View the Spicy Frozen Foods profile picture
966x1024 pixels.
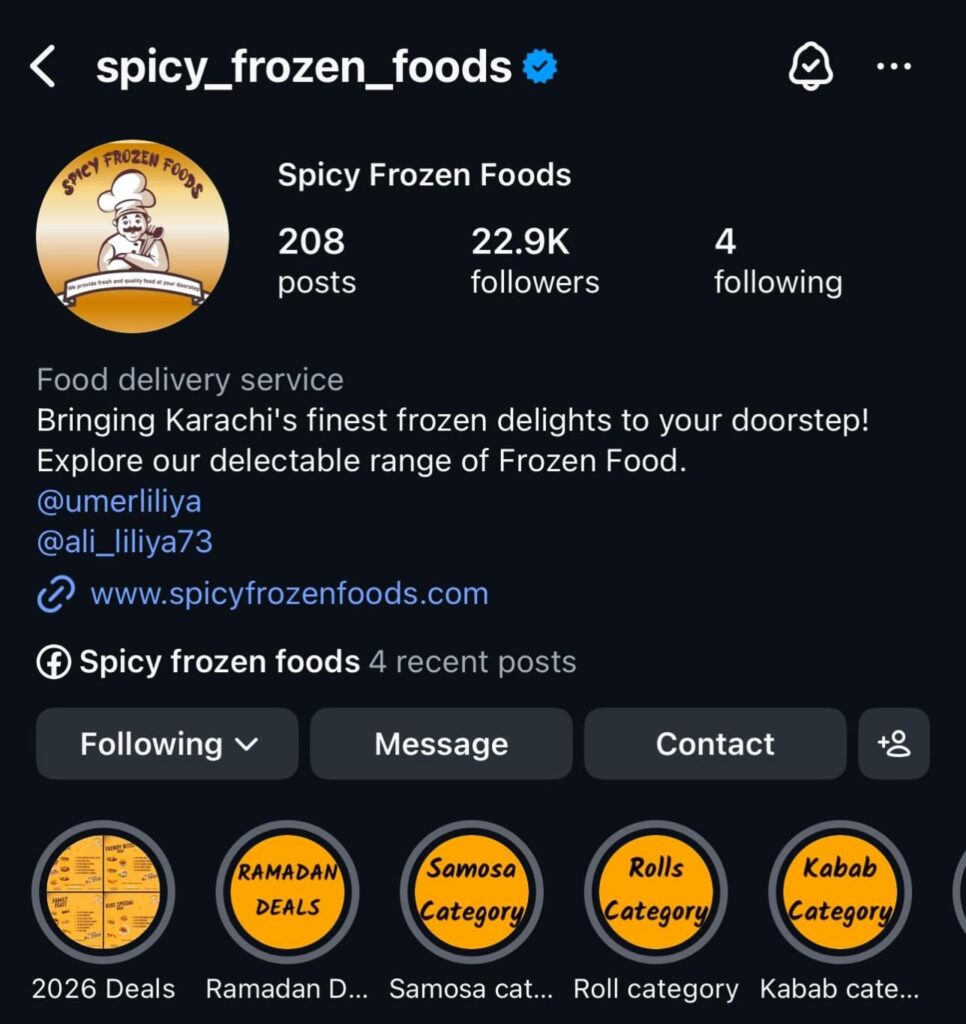pyautogui.click(x=132, y=236)
